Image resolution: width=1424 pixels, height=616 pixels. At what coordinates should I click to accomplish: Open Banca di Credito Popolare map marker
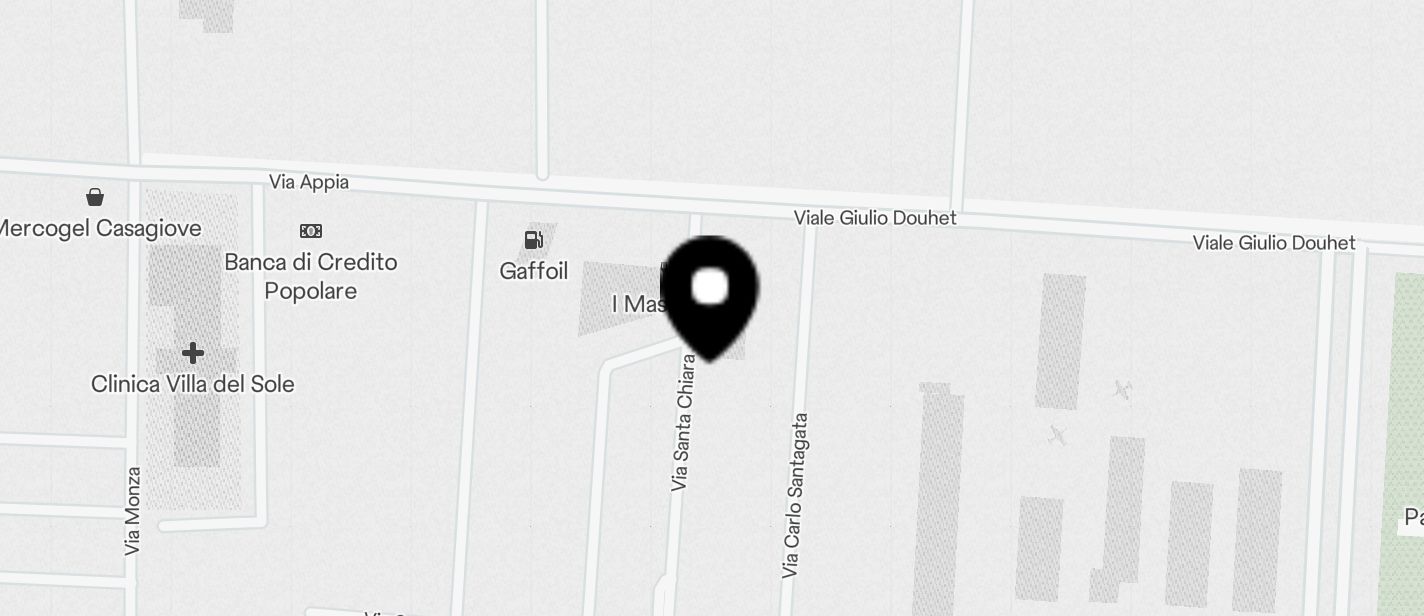(311, 232)
